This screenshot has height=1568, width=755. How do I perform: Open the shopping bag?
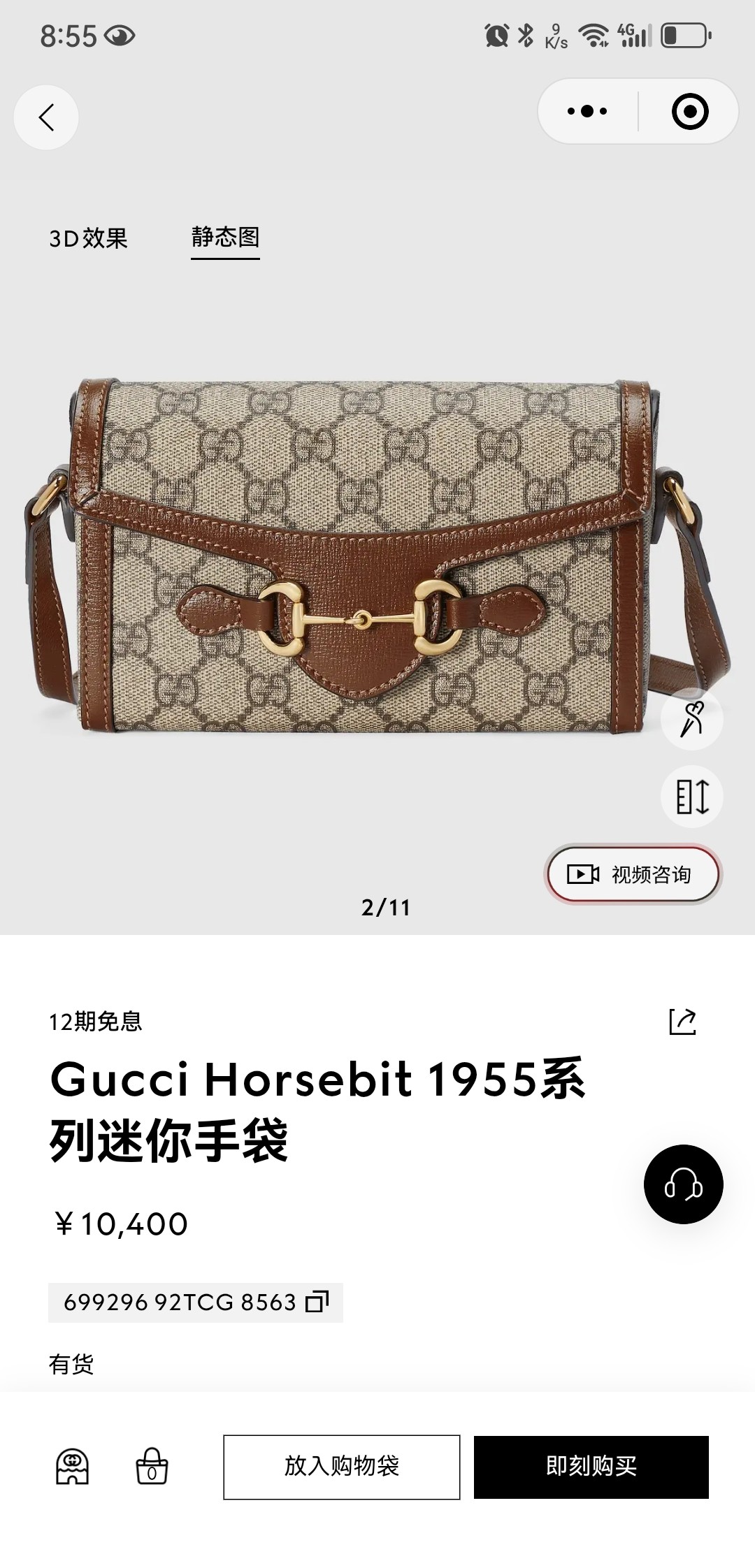[x=152, y=1467]
